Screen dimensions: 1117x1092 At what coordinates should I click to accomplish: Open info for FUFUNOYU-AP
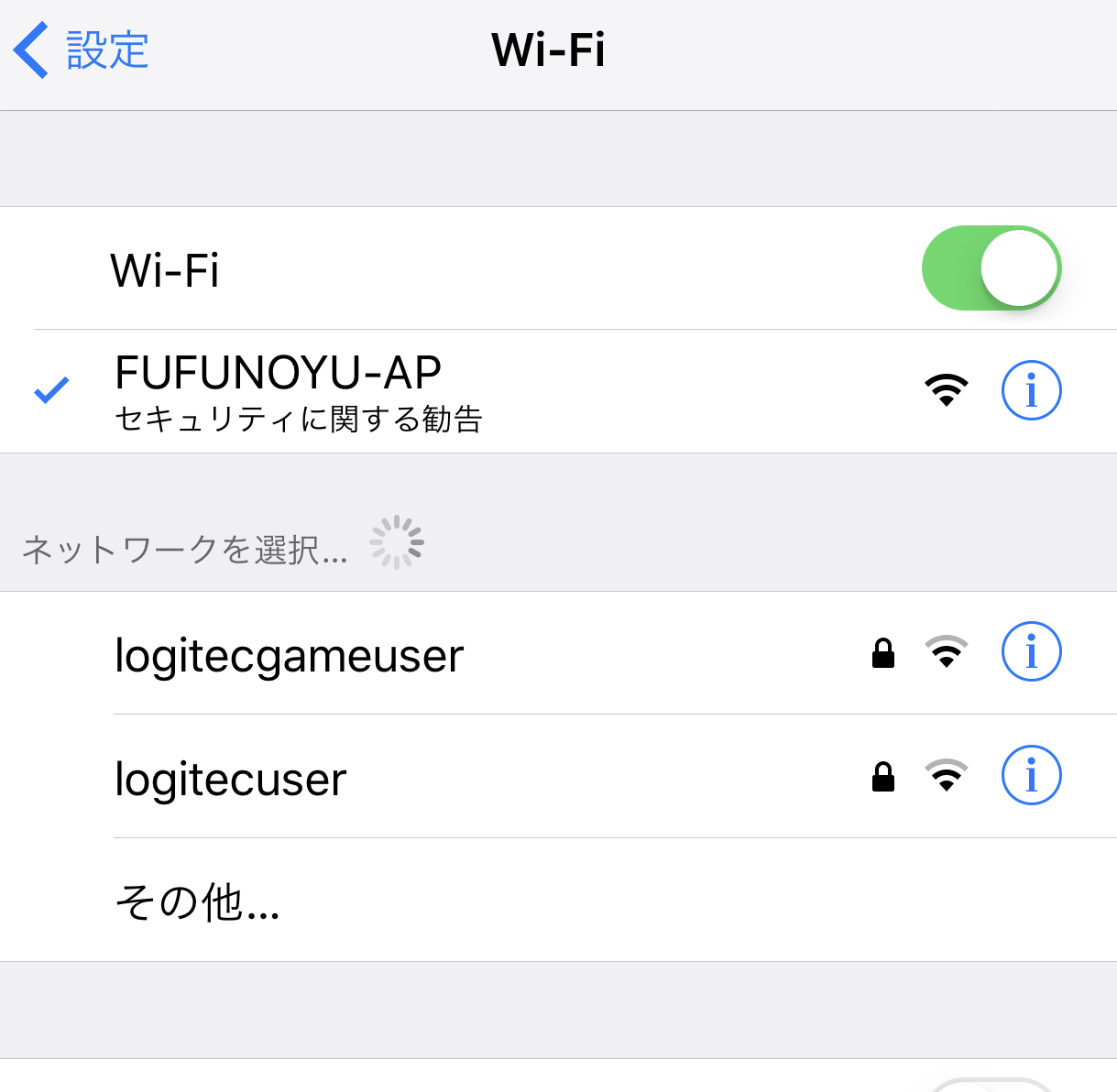tap(1031, 391)
